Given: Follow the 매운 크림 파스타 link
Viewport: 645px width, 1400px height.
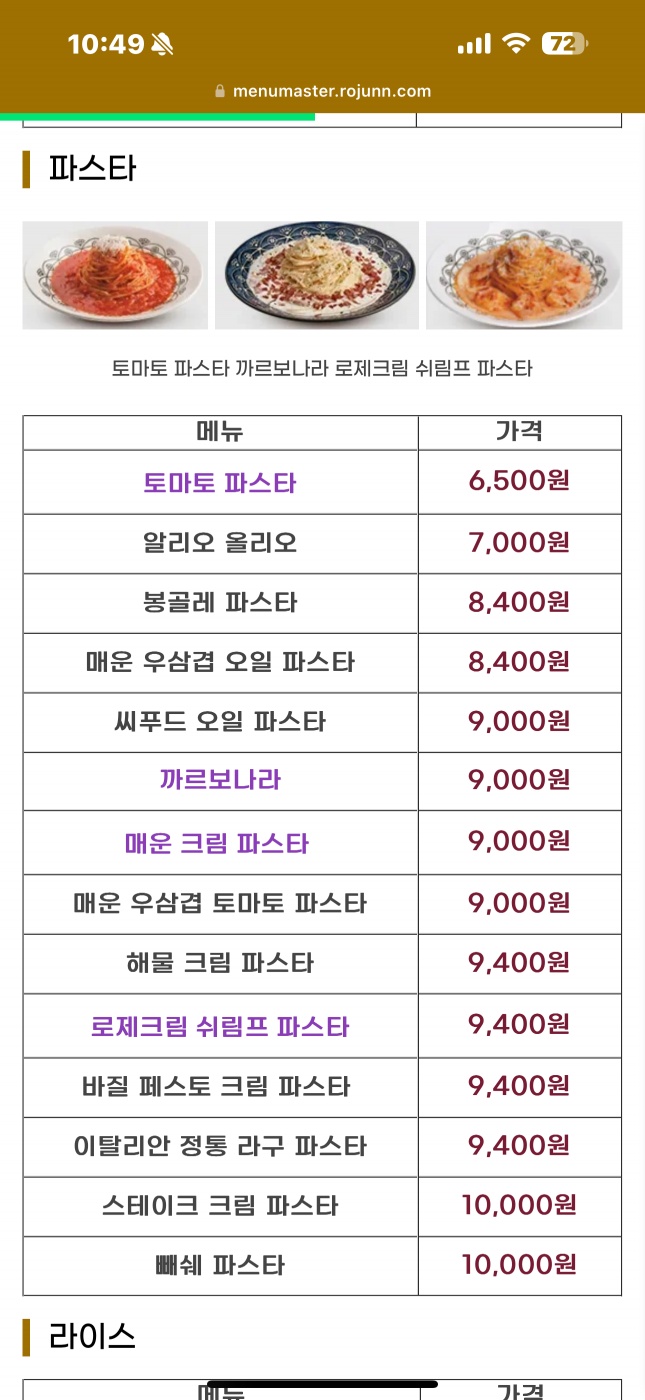Looking at the screenshot, I should (x=217, y=843).
